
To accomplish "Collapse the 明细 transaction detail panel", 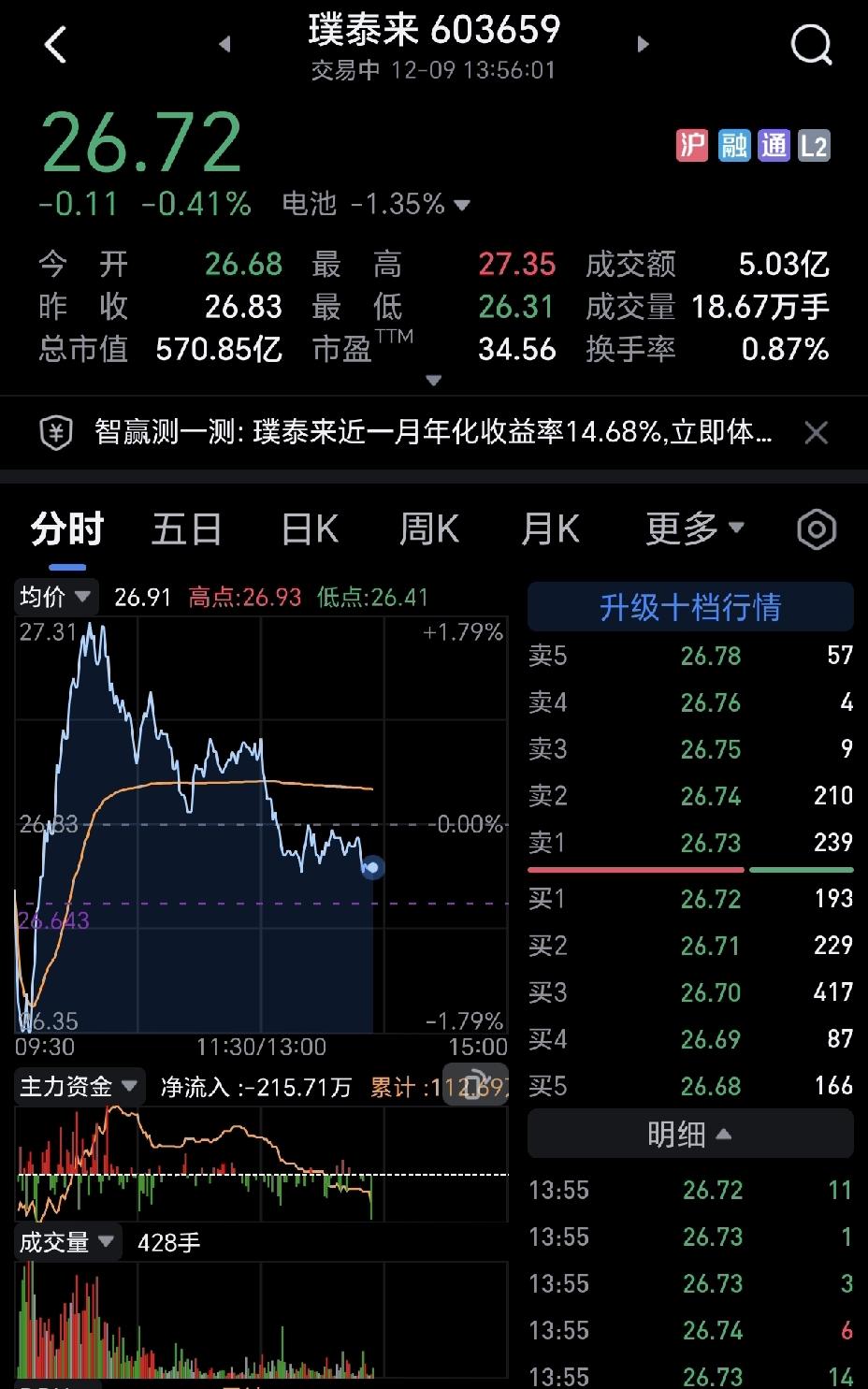I will 689,1133.
